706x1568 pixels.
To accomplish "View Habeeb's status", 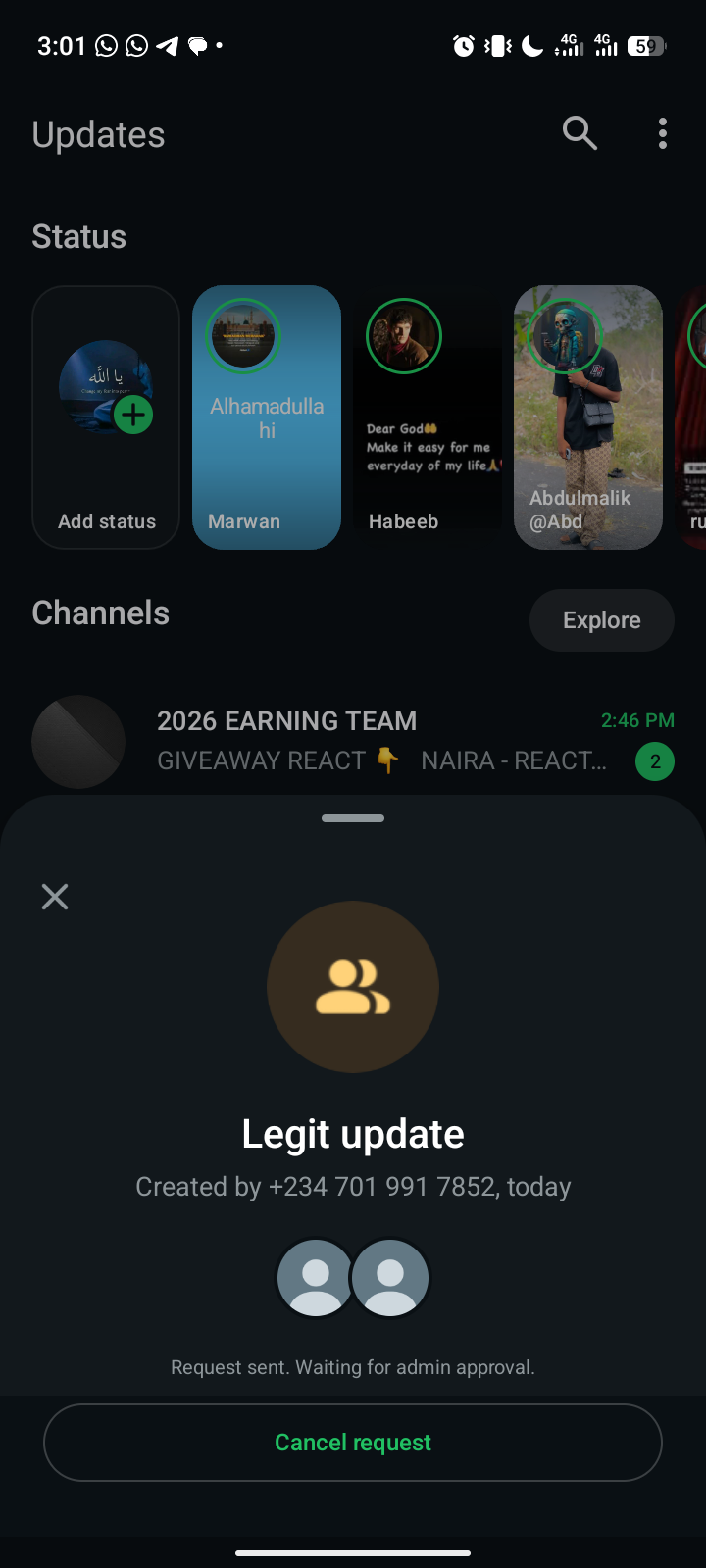I will pos(428,417).
